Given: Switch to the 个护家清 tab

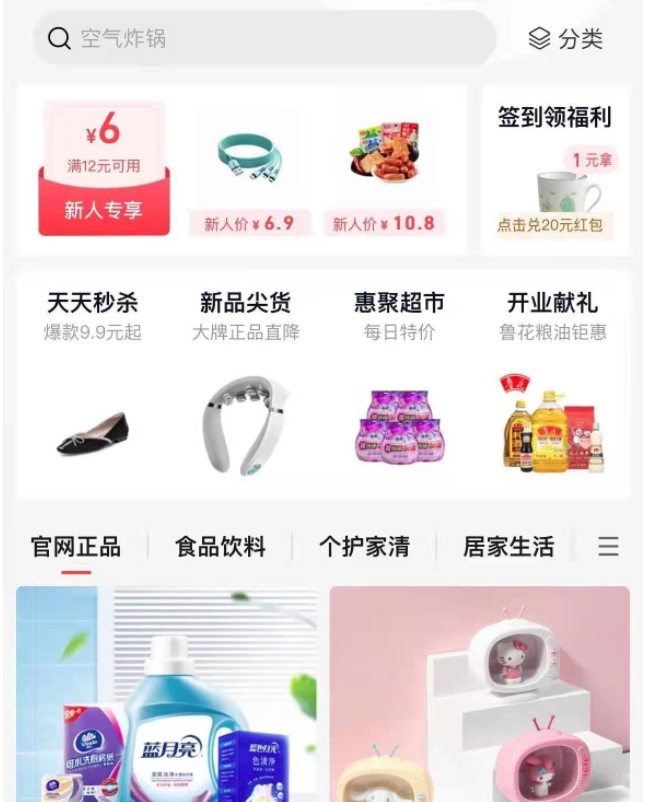Looking at the screenshot, I should 364,547.
